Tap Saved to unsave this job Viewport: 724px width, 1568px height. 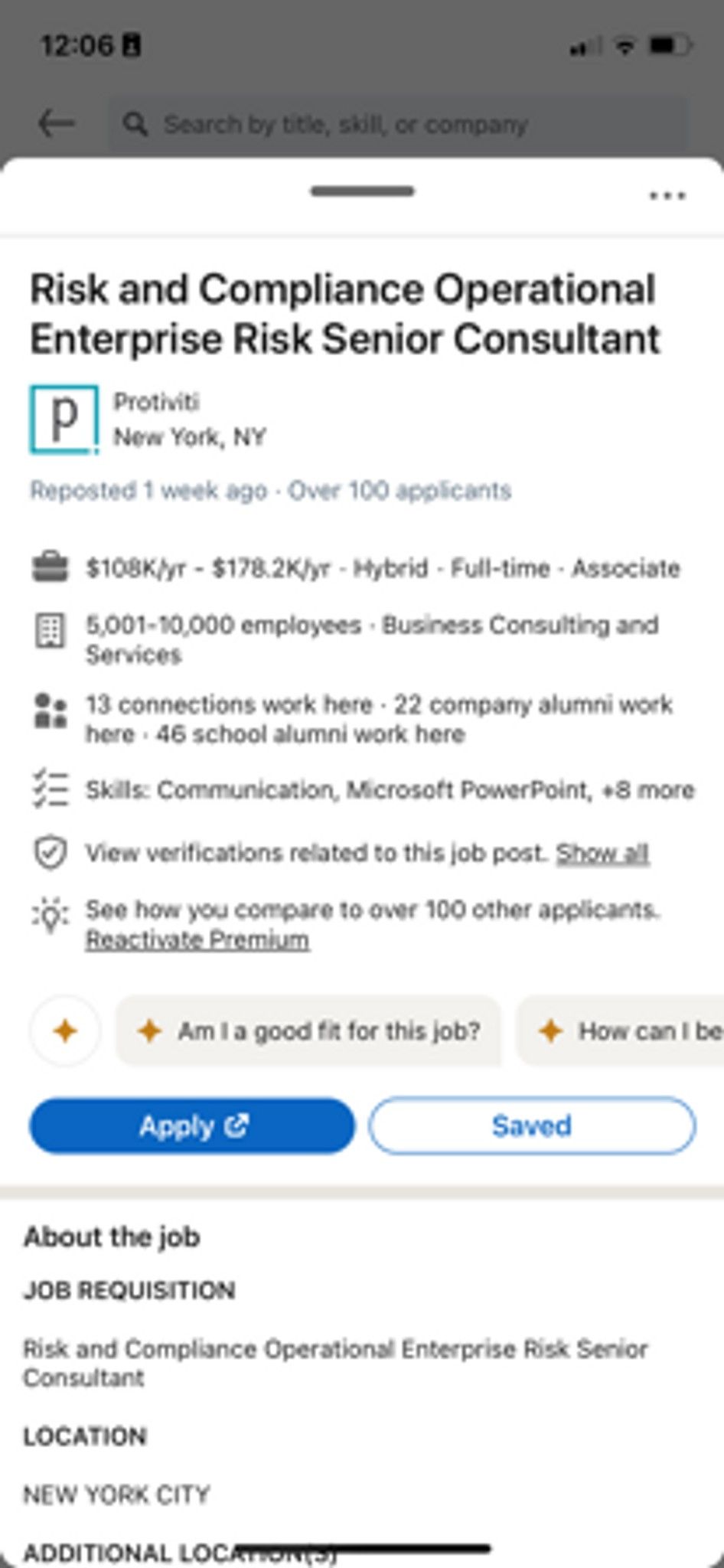531,1125
